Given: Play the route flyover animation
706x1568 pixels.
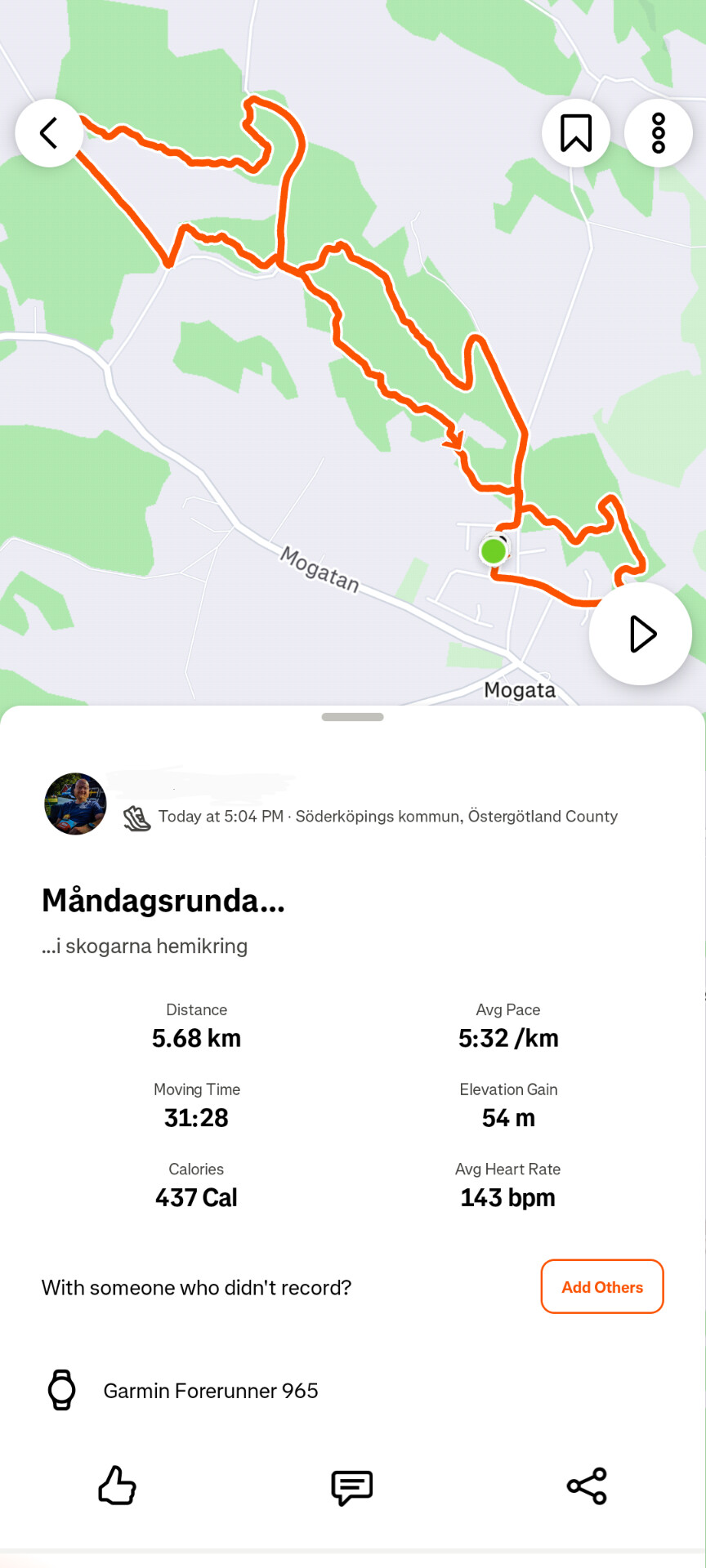Looking at the screenshot, I should 641,634.
